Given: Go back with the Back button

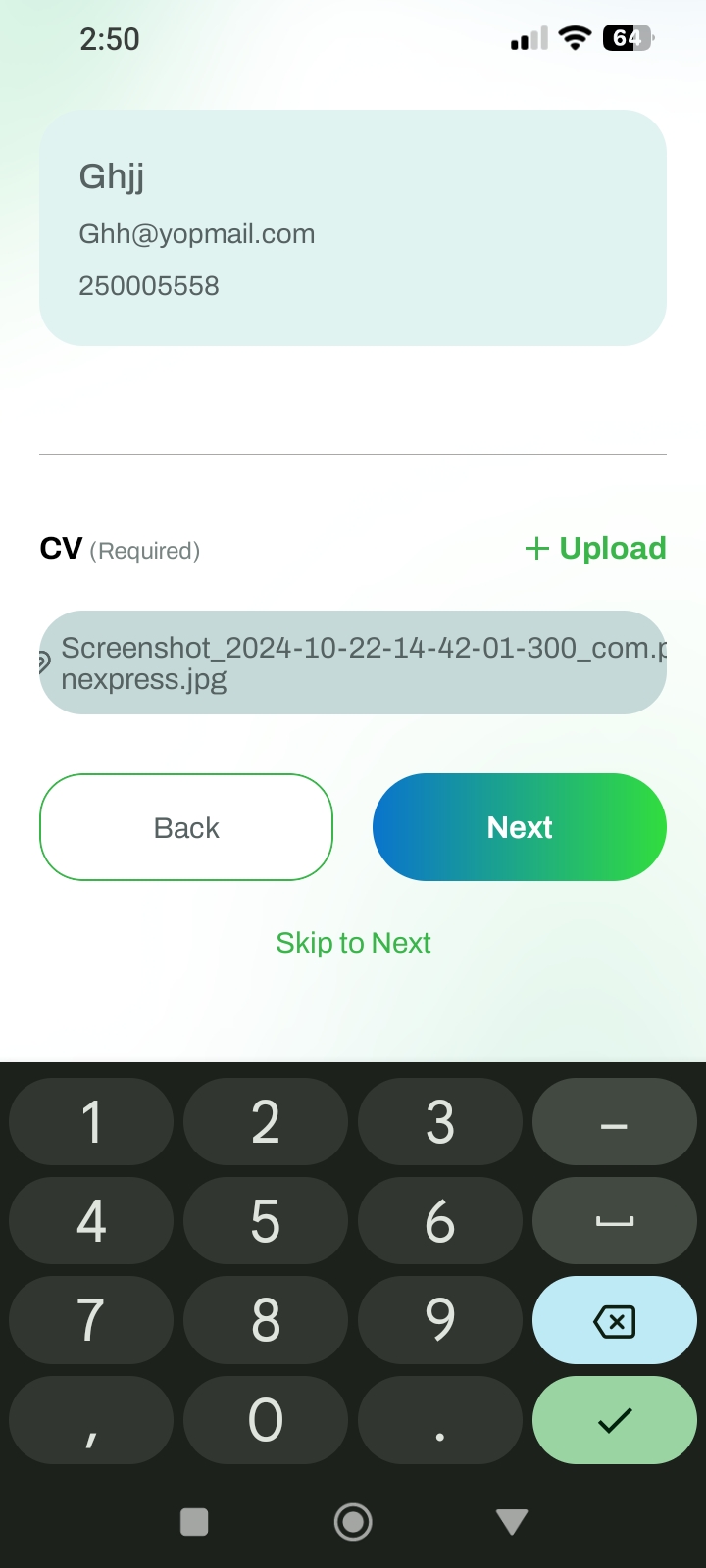Looking at the screenshot, I should click(x=186, y=827).
